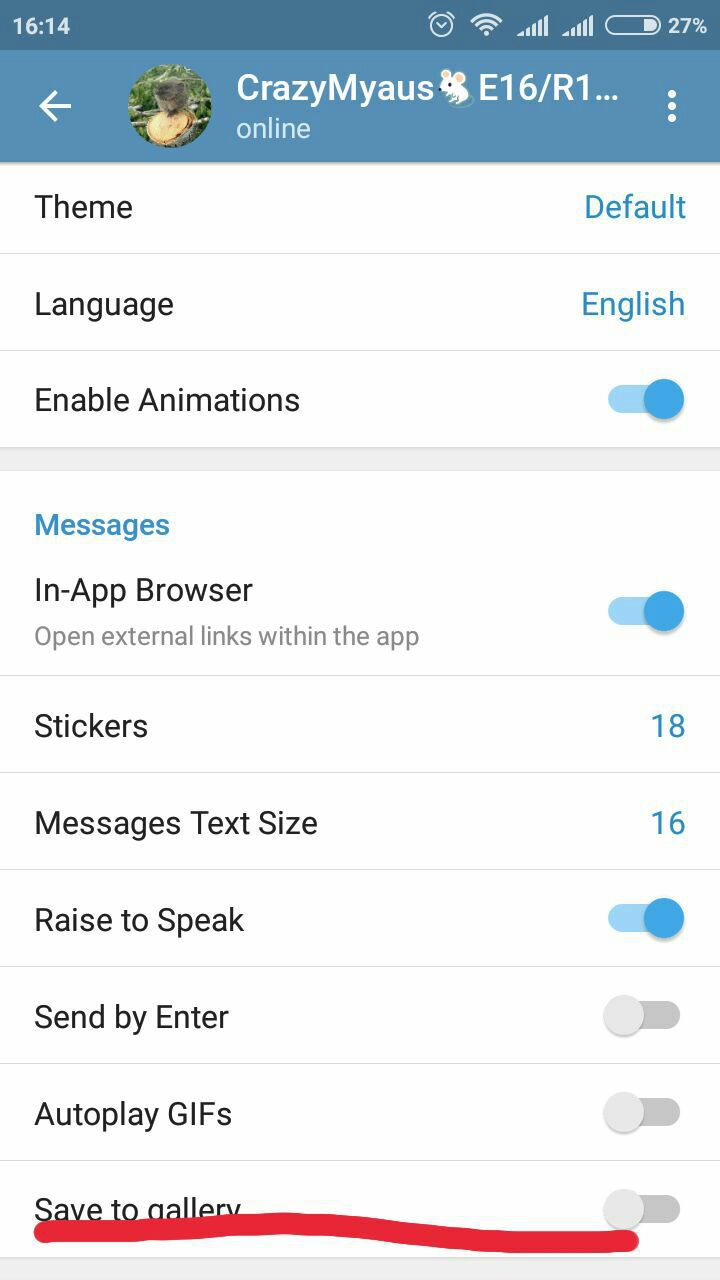Enable Send by Enter

[x=643, y=1016]
